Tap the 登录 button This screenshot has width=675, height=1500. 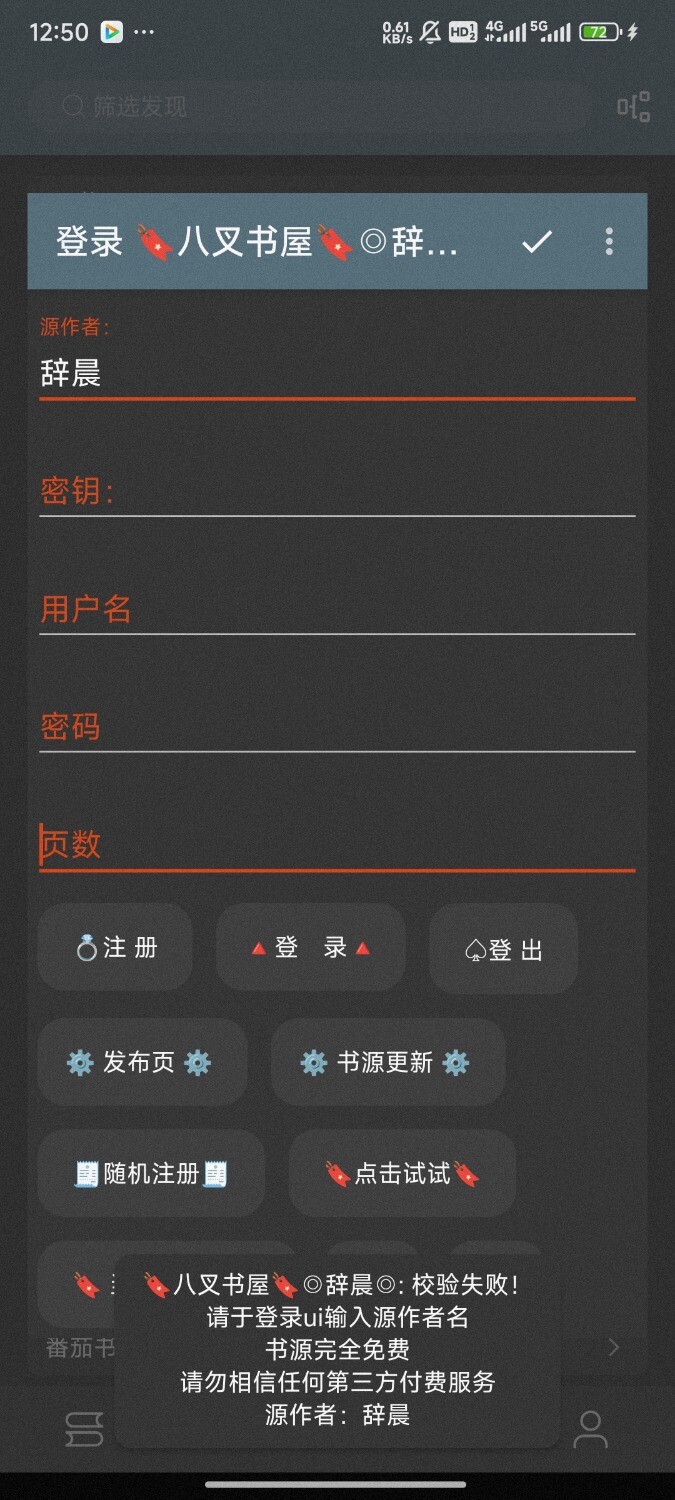pyautogui.click(x=310, y=948)
